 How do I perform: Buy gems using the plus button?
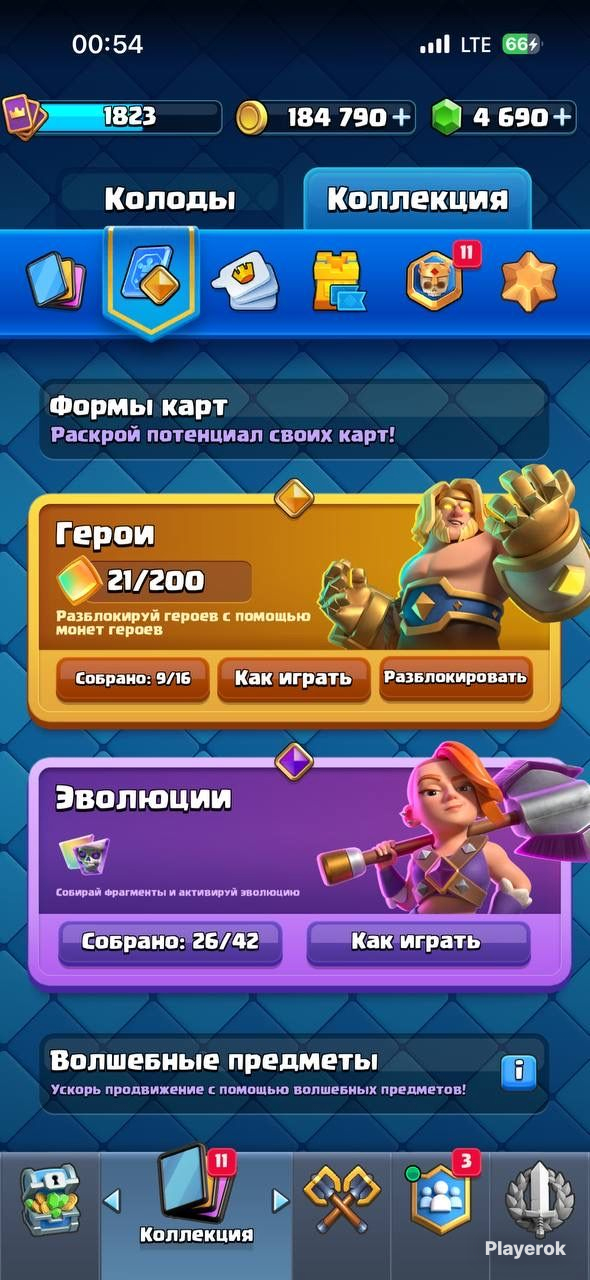[562, 118]
